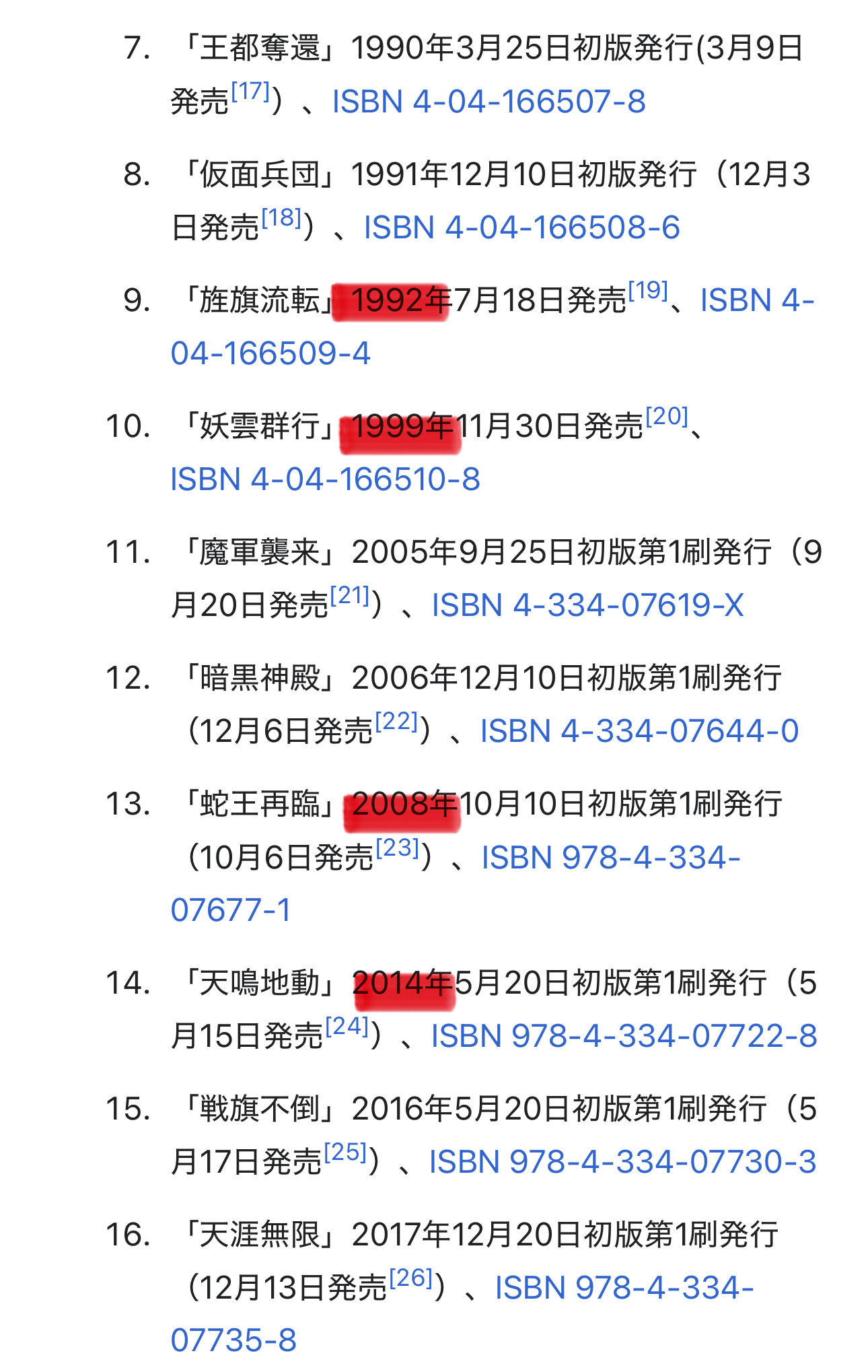Screen dimensions: 868x1372
Task: Open the ISBN 4-334-07619-X link
Action: click(587, 605)
